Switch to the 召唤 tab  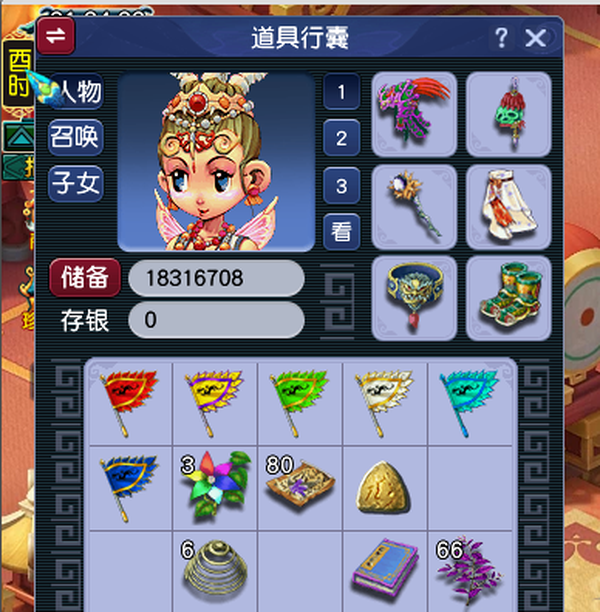pyautogui.click(x=76, y=137)
